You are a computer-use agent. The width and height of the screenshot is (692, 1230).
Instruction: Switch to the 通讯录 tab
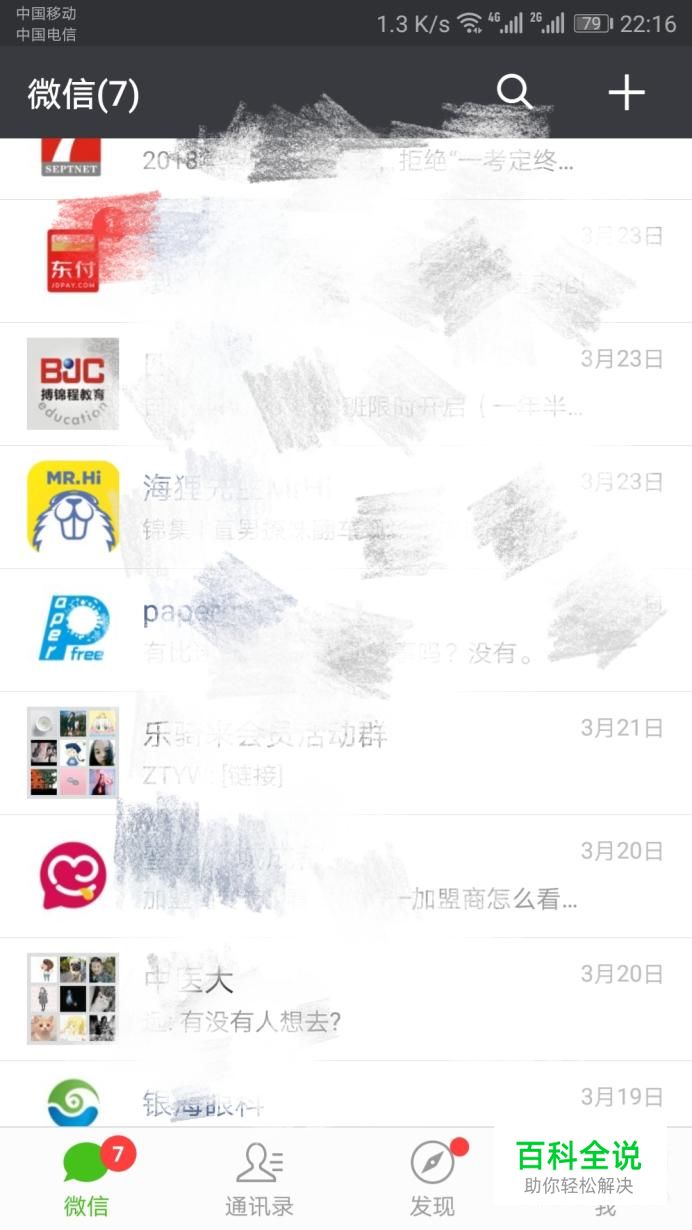click(x=259, y=1179)
